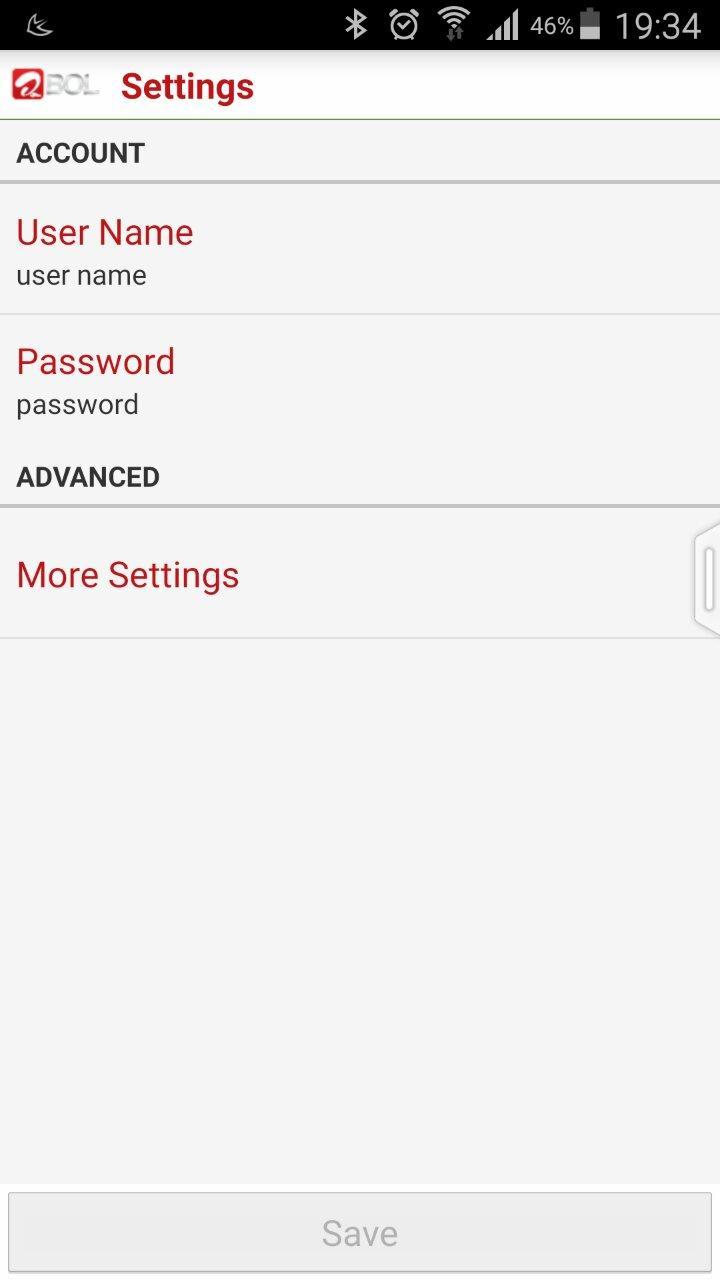720x1280 pixels.
Task: Tap the Save button
Action: coord(360,1232)
